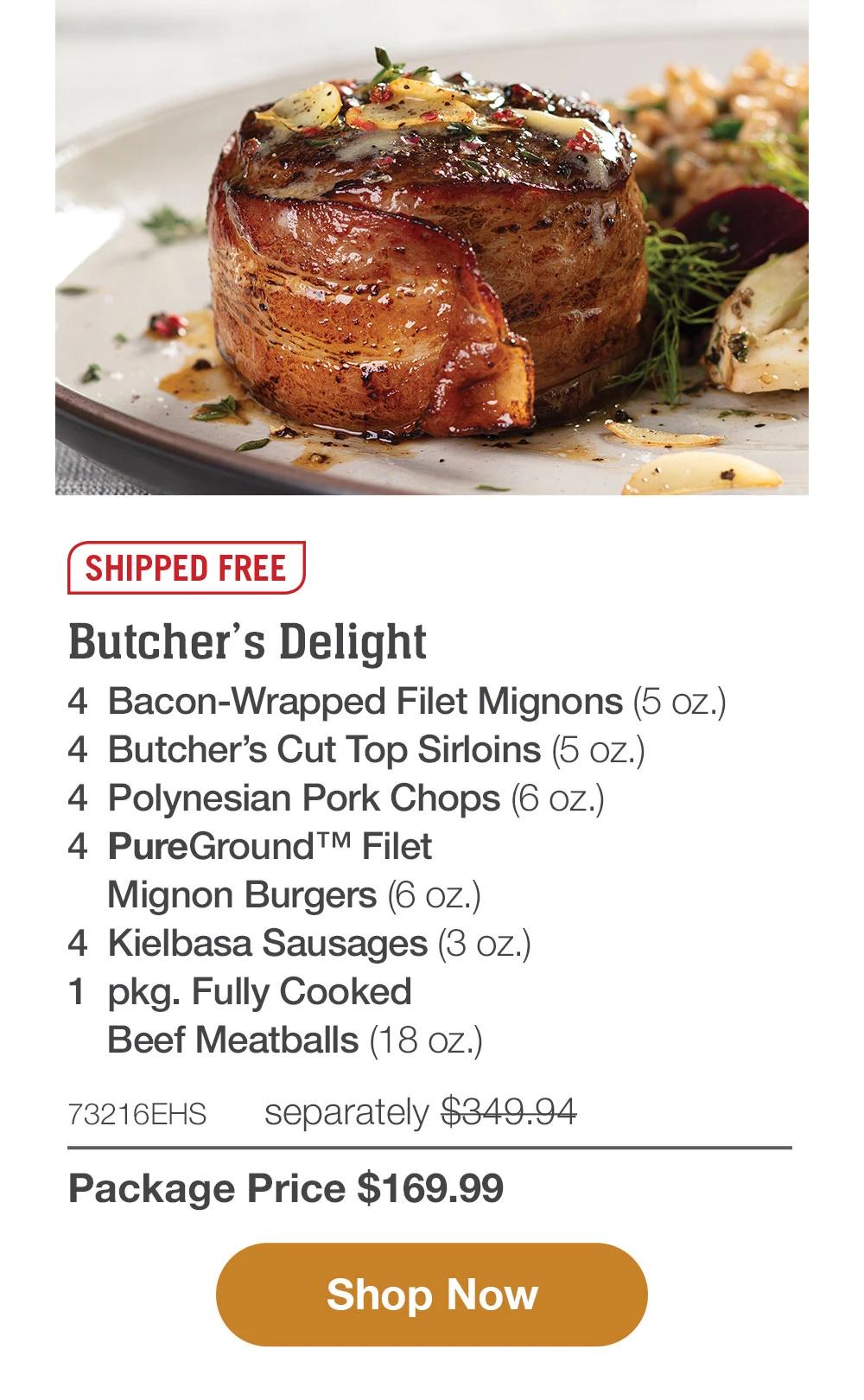Click the gold Shop Now pill background
The height and width of the screenshot is (1400, 864).
[x=432, y=1294]
